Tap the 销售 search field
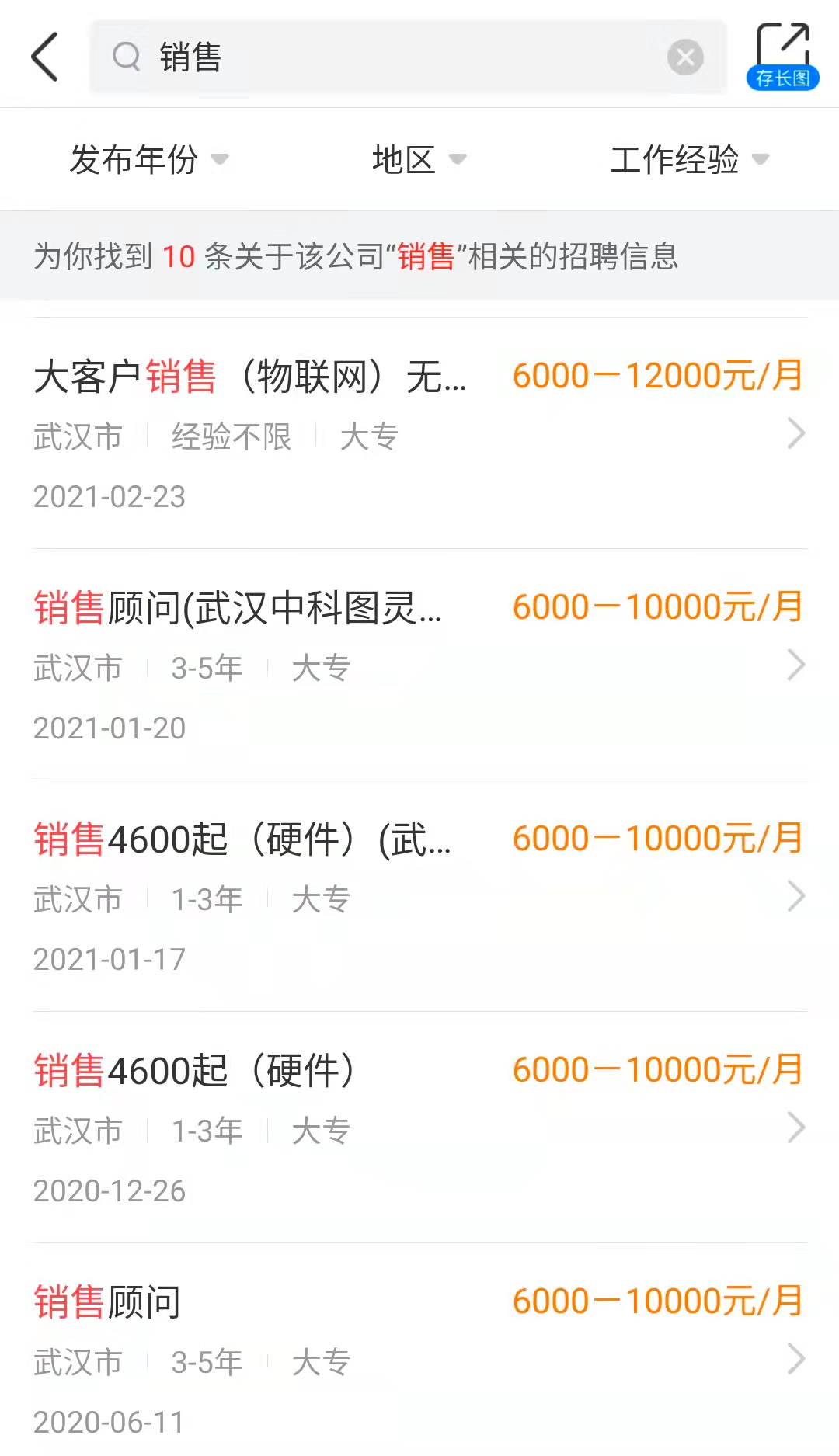 (x=388, y=57)
